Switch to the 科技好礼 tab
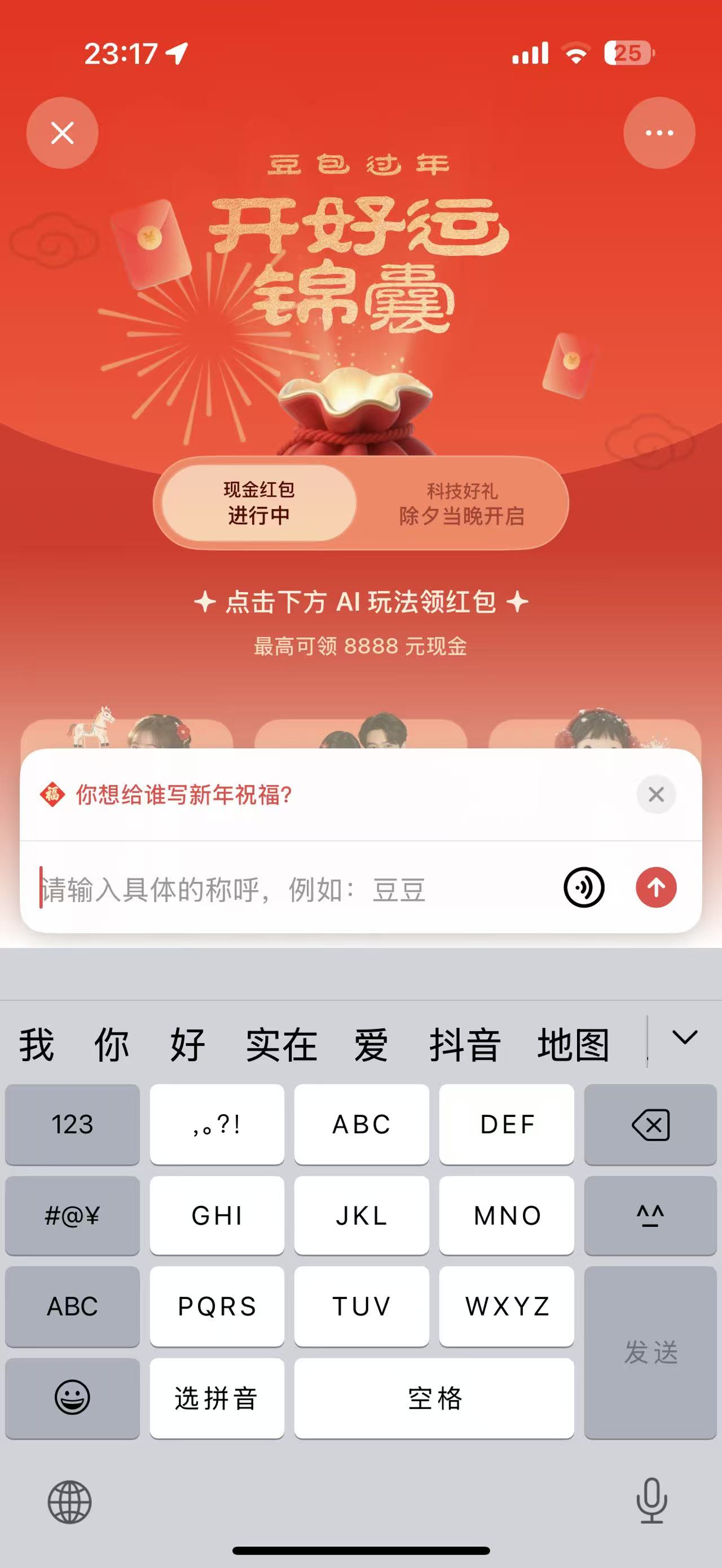Image resolution: width=722 pixels, height=1568 pixels. point(461,503)
